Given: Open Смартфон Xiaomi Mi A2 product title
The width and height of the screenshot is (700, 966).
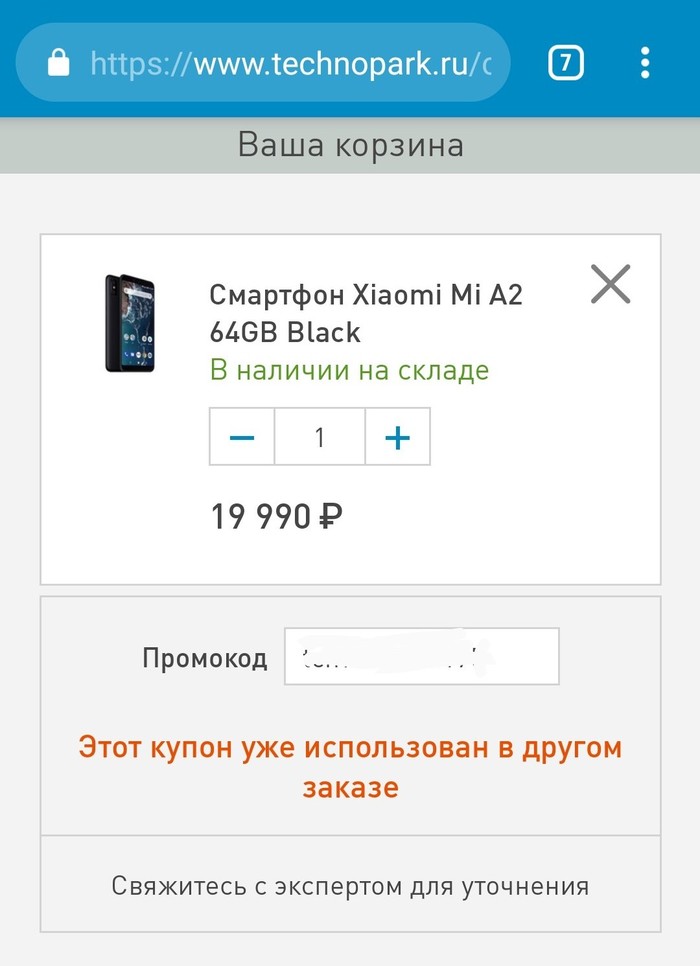Looking at the screenshot, I should (366, 313).
